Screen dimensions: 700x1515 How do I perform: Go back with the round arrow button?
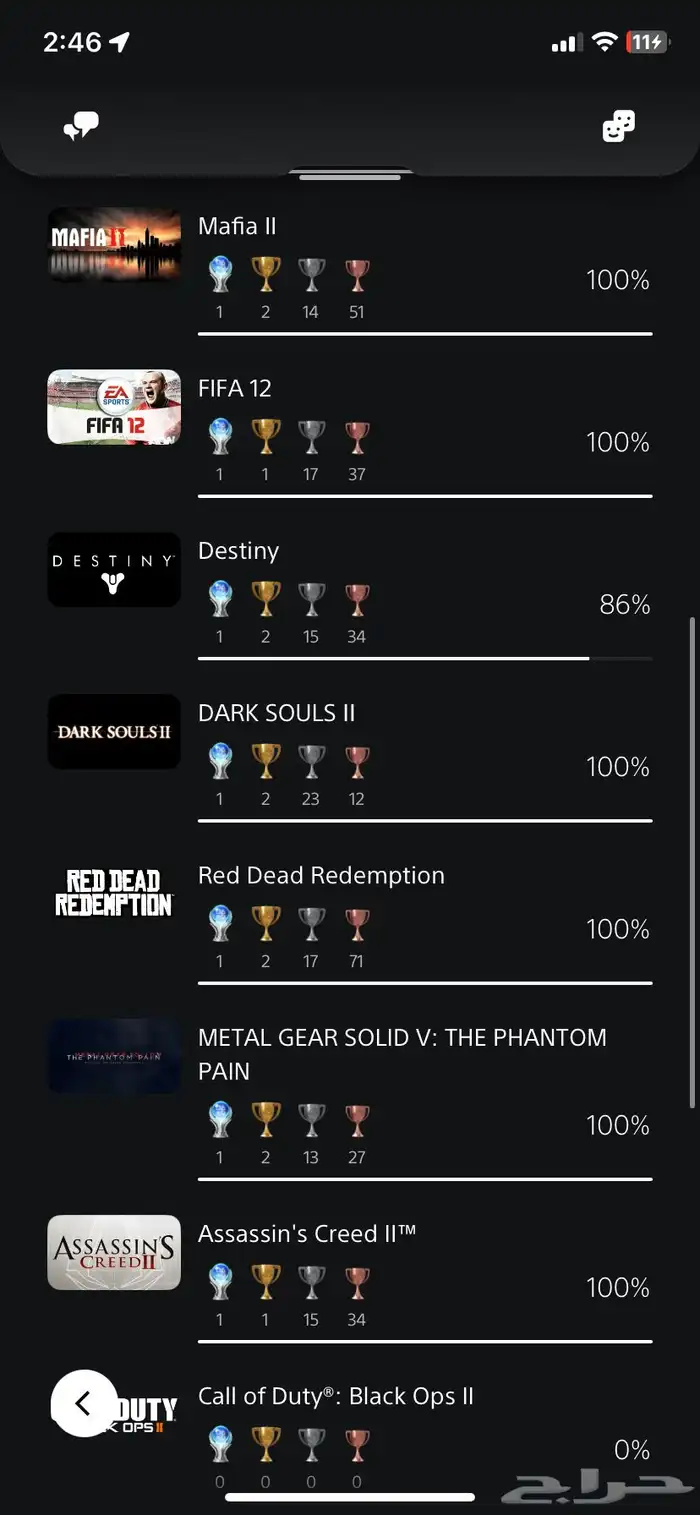pyautogui.click(x=84, y=1403)
